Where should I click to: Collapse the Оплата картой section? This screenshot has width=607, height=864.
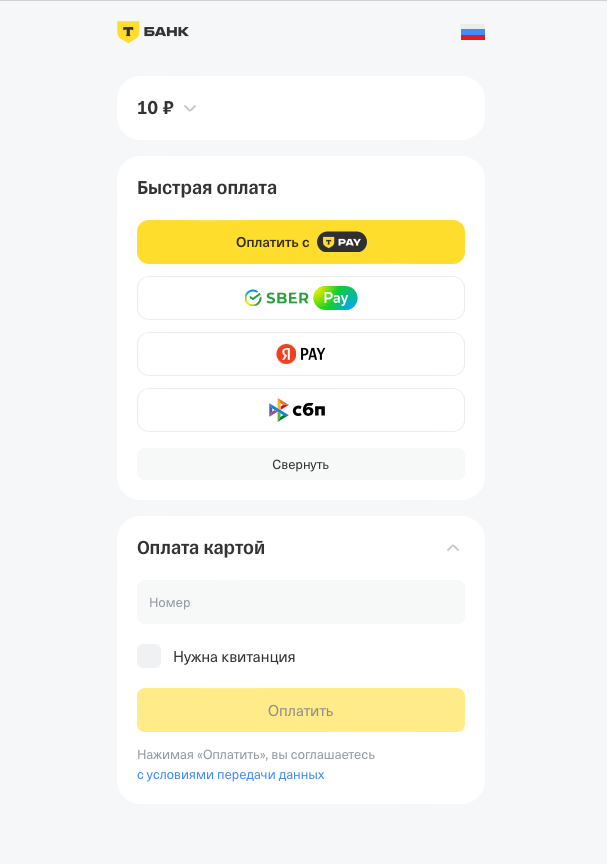[x=452, y=548]
